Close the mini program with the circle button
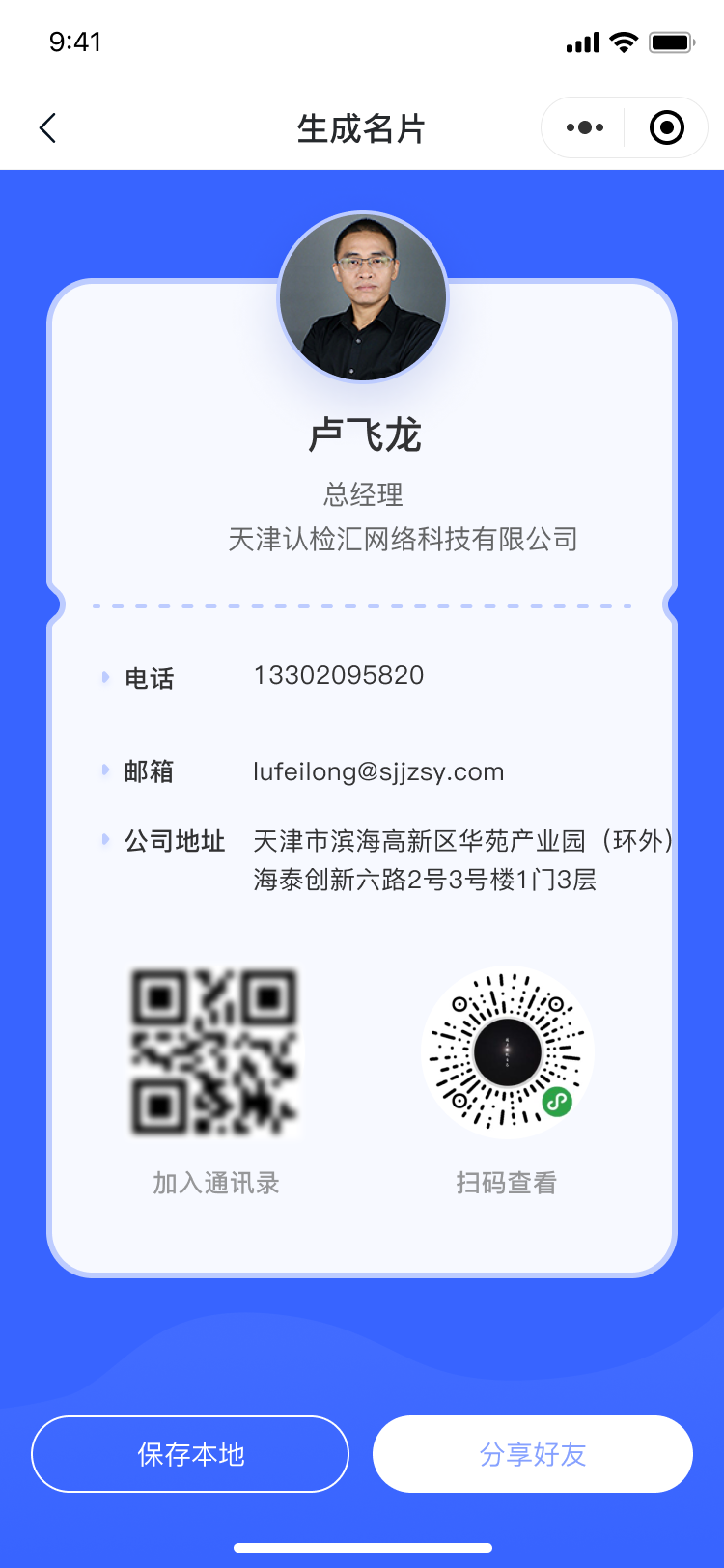This screenshot has width=724, height=1568. 666,127
